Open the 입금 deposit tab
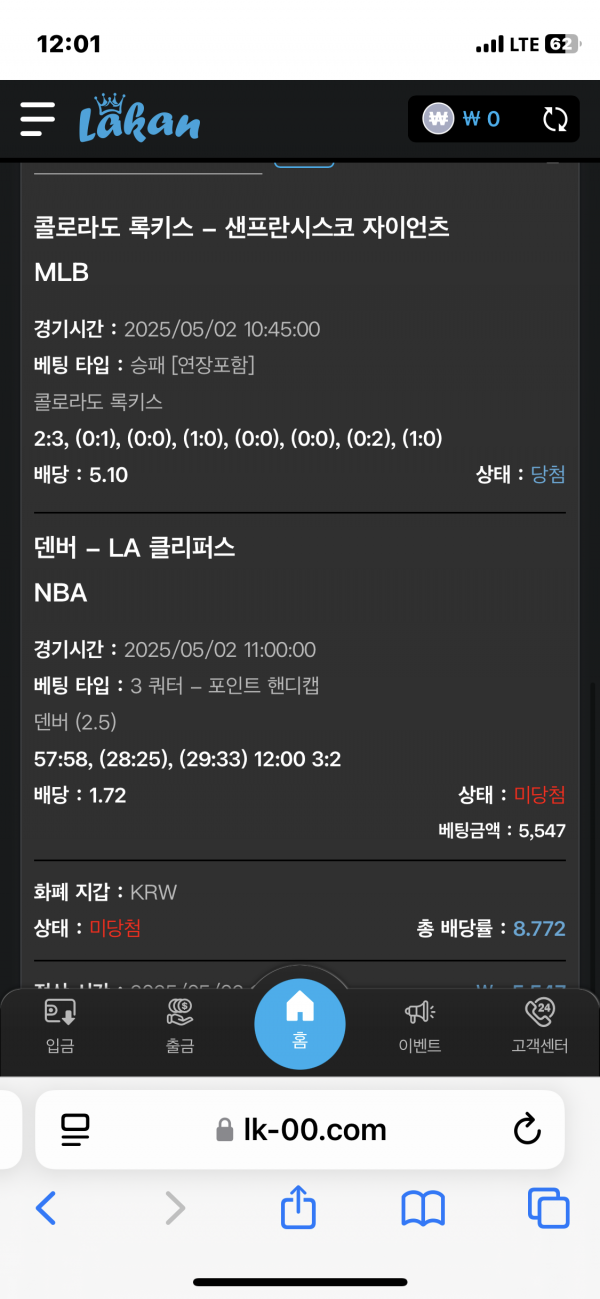The image size is (600, 1299). 60,1027
